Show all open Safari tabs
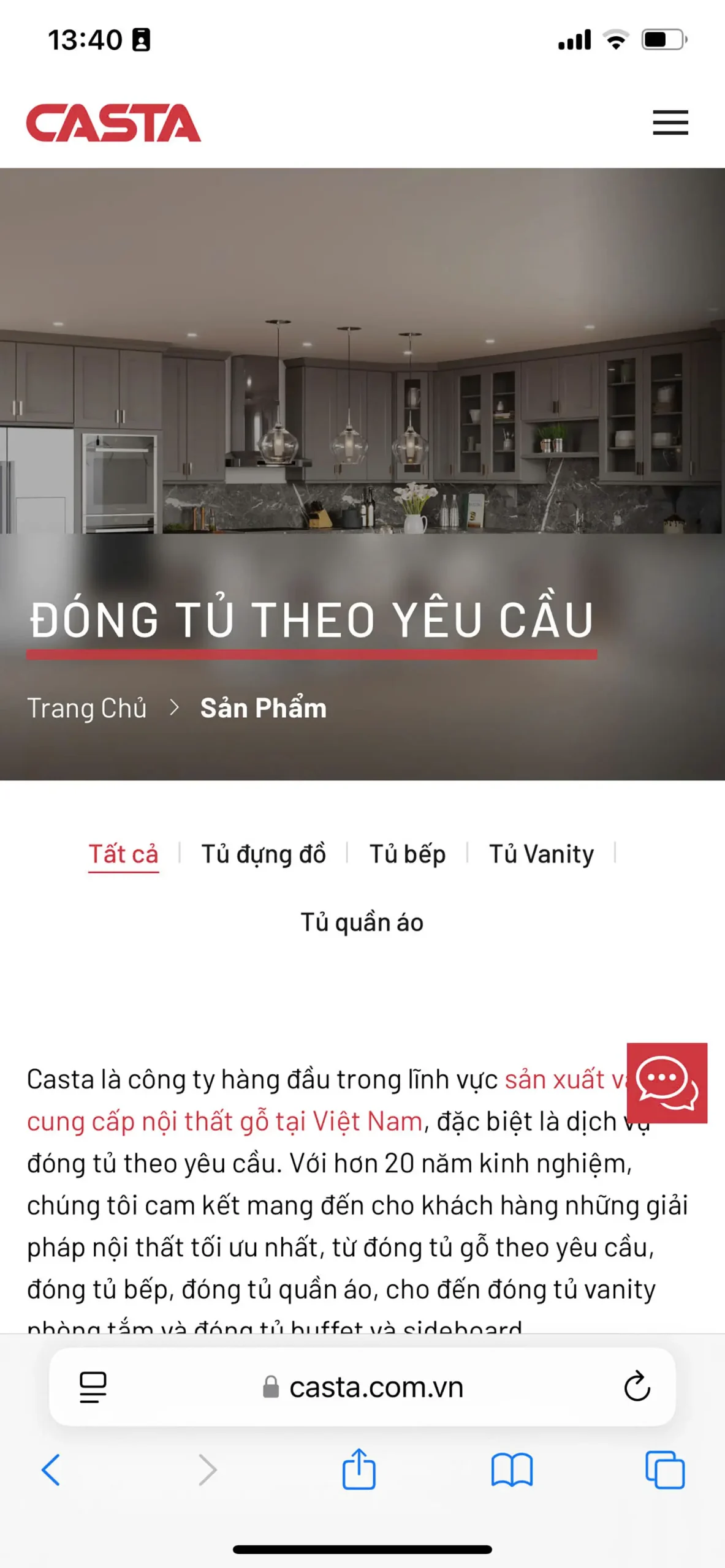This screenshot has height=1568, width=725. point(665,1469)
